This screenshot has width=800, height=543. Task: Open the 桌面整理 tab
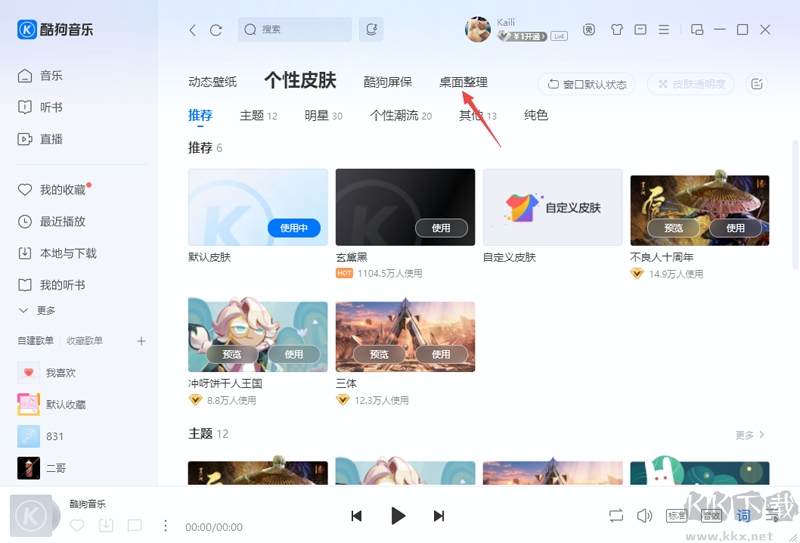[463, 82]
